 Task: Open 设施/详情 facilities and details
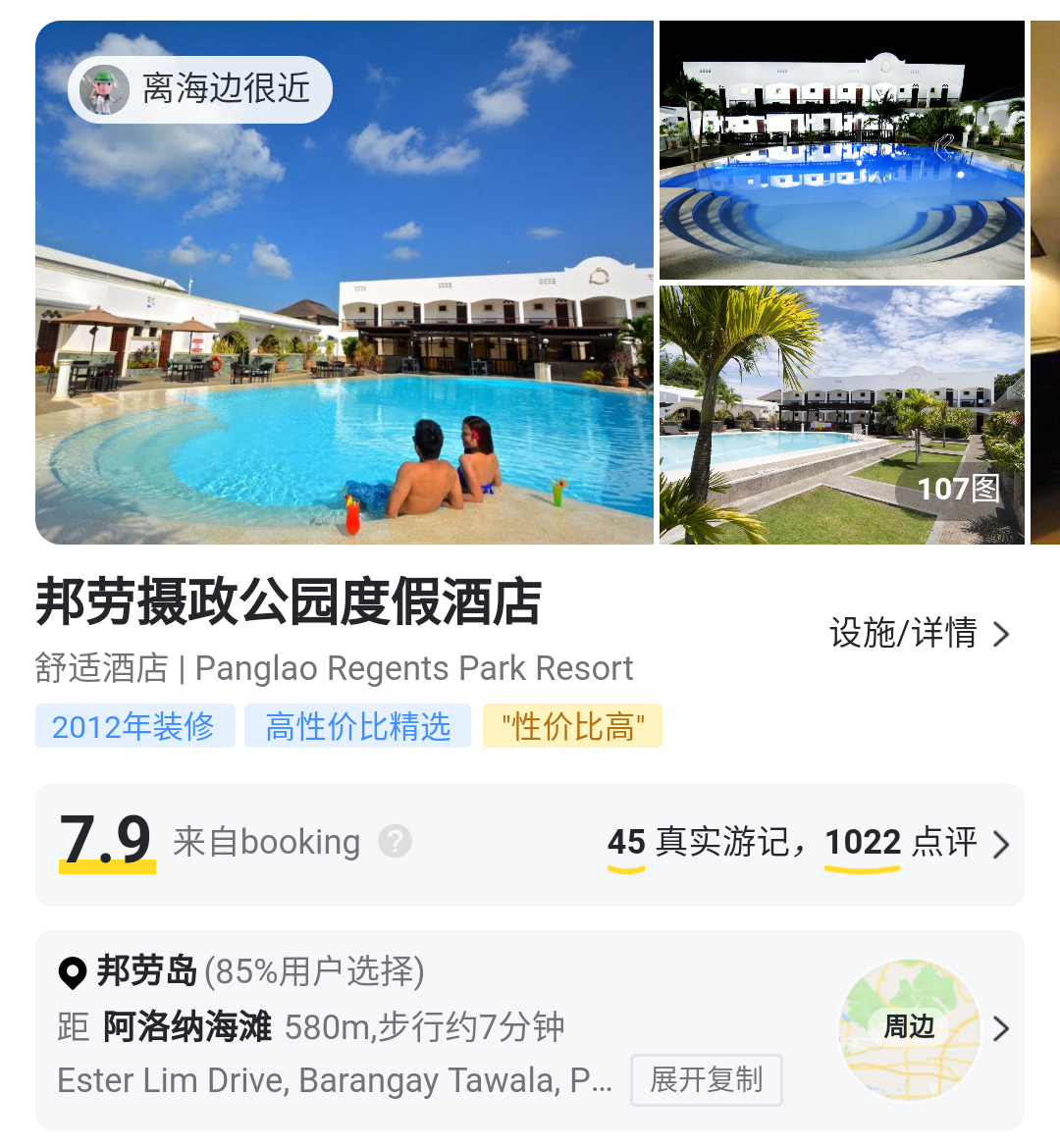(x=919, y=633)
